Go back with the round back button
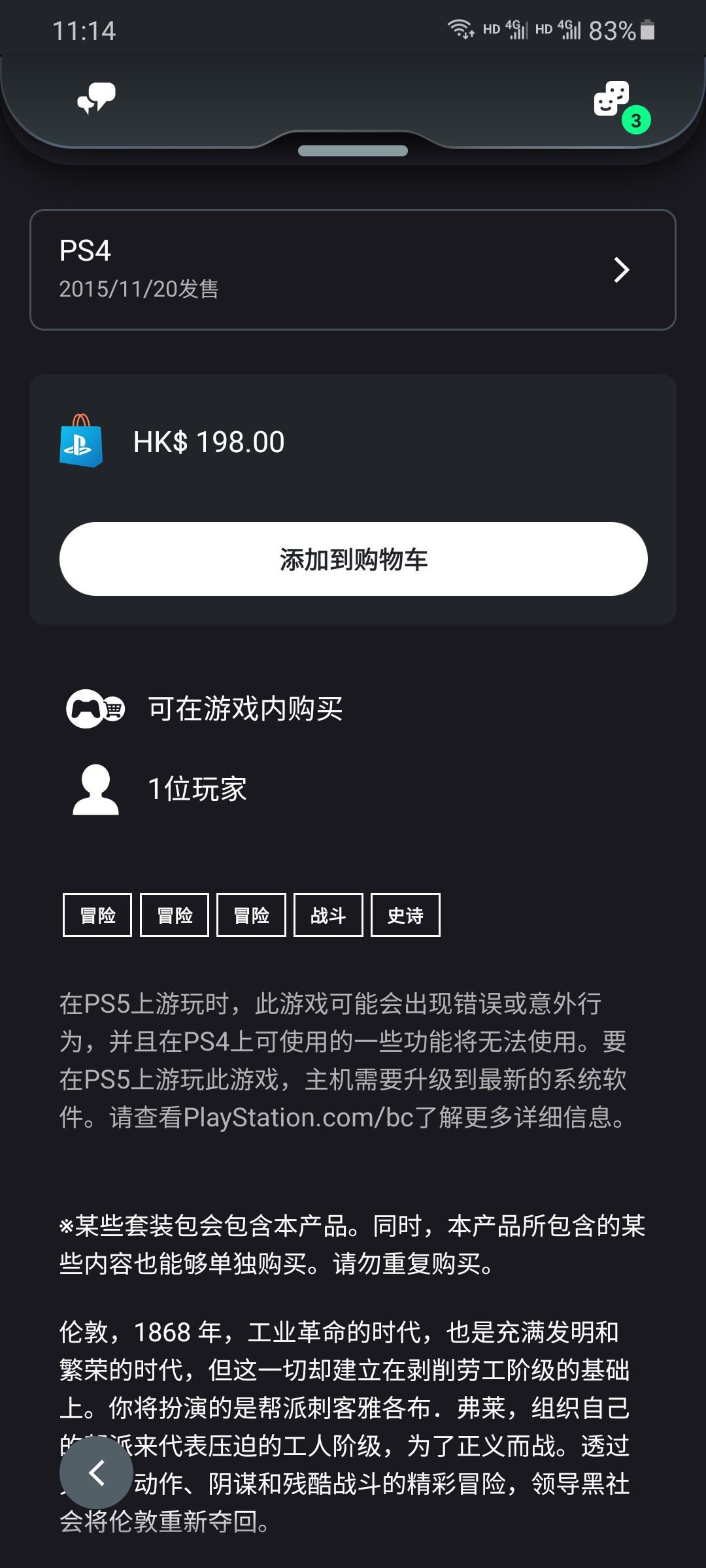 click(x=96, y=1473)
